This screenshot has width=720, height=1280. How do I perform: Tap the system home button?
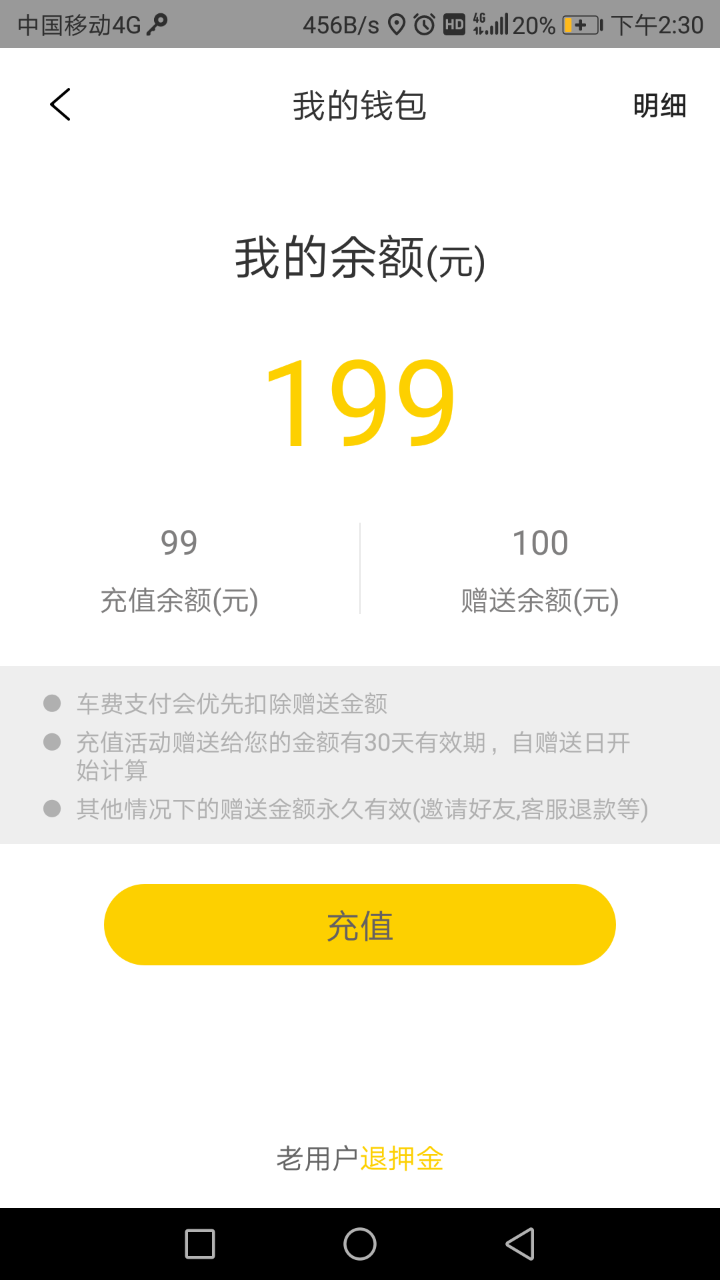click(360, 1244)
